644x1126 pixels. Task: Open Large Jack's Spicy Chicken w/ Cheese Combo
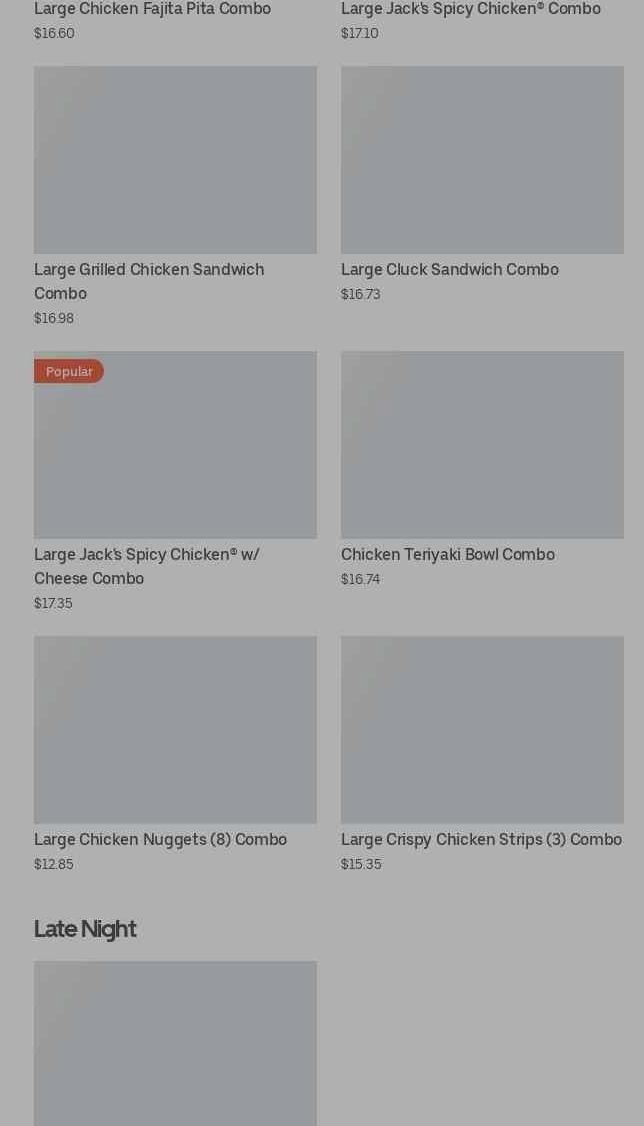click(175, 445)
